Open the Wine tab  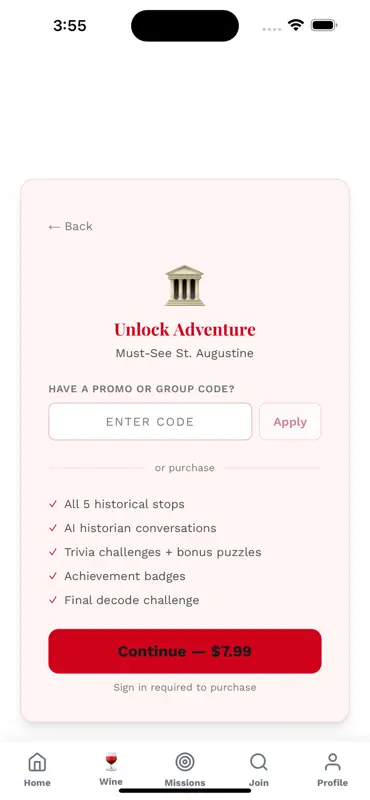pos(111,769)
